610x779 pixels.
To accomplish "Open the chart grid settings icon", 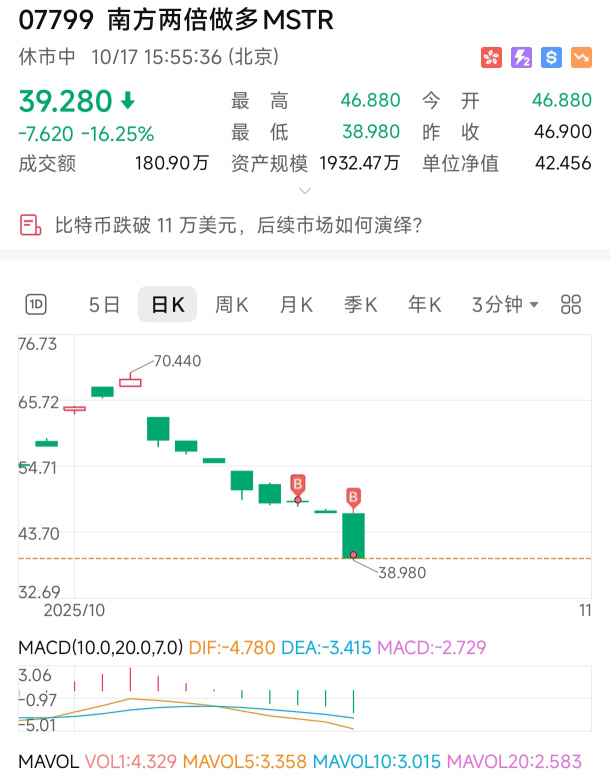I will pyautogui.click(x=571, y=305).
